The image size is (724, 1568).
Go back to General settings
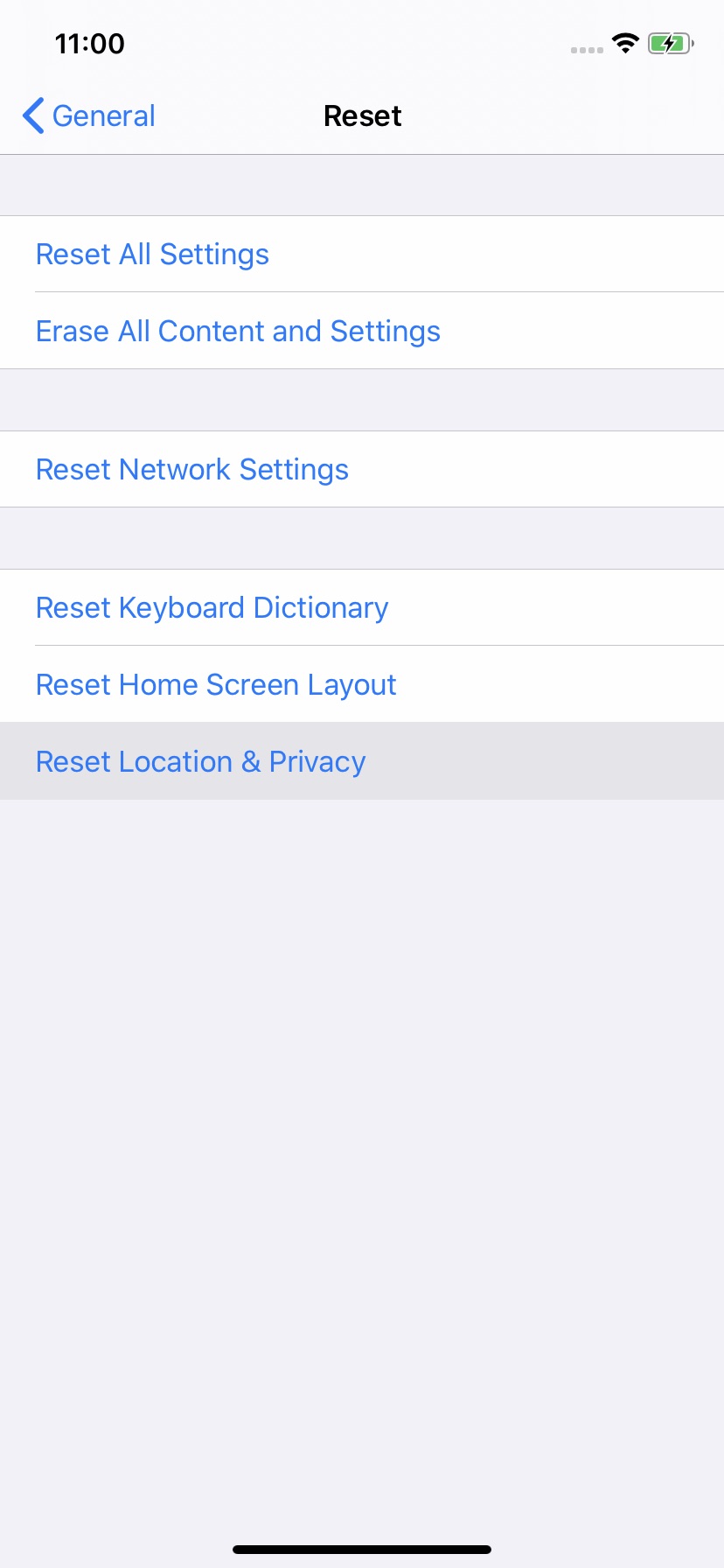point(89,115)
